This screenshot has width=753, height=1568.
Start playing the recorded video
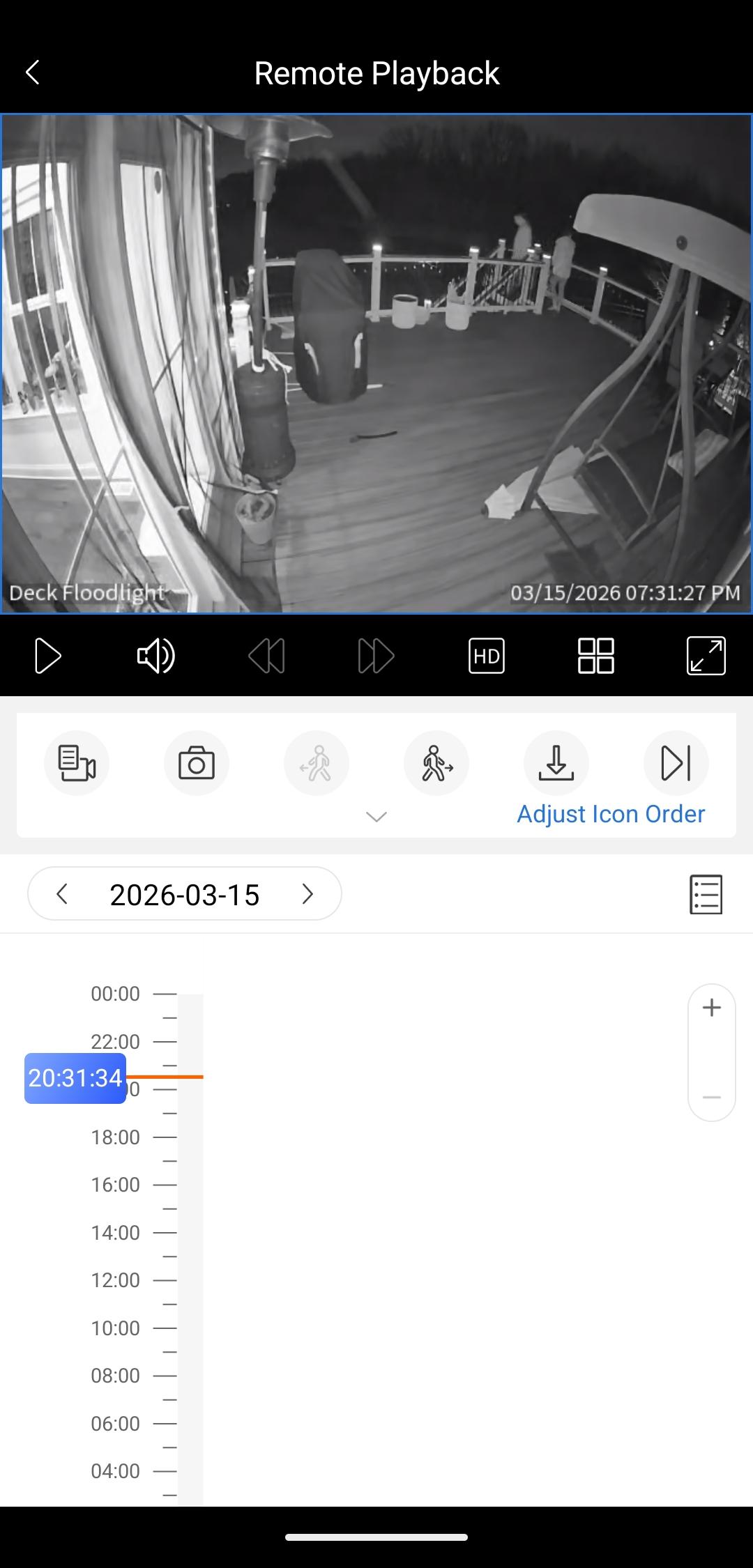[47, 656]
